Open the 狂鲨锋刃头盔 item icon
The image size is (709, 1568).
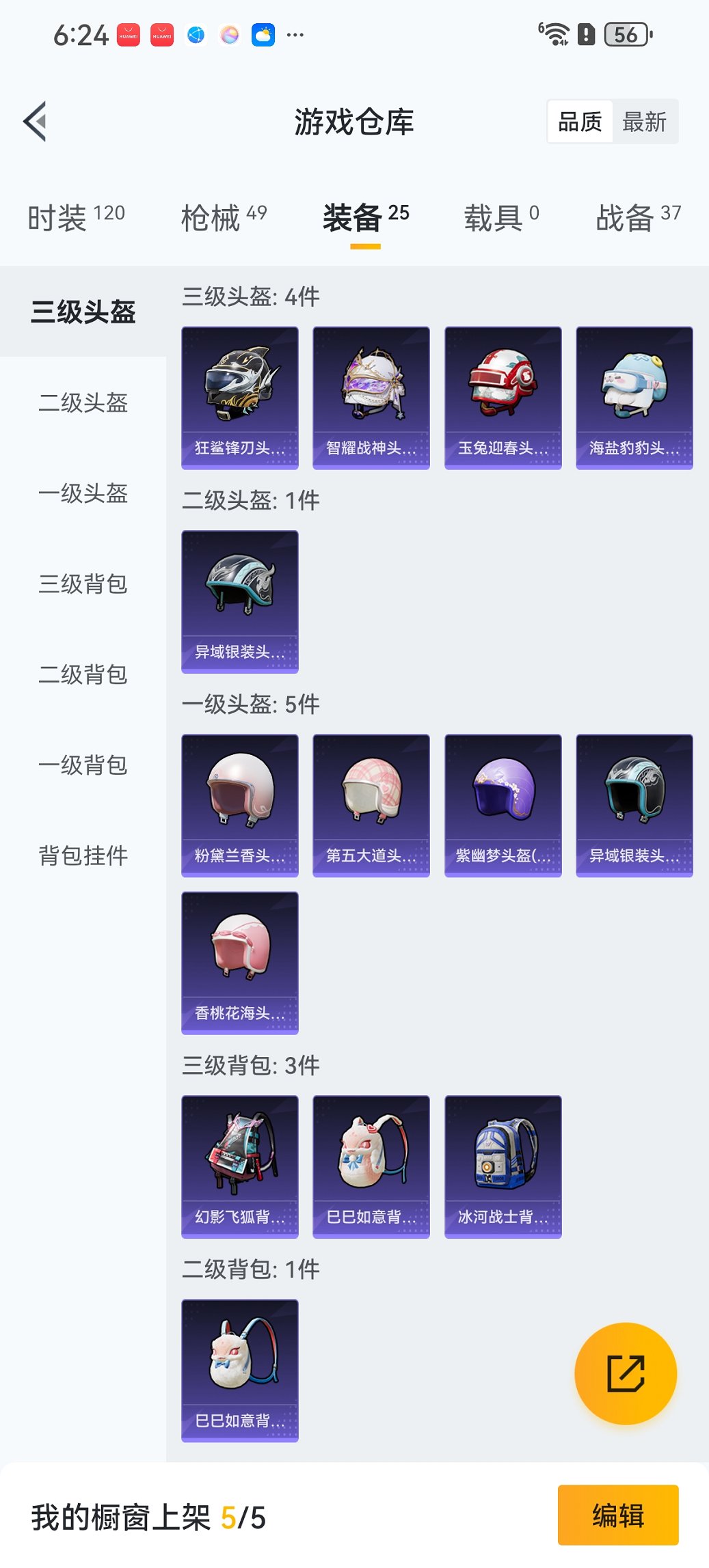[x=240, y=396]
